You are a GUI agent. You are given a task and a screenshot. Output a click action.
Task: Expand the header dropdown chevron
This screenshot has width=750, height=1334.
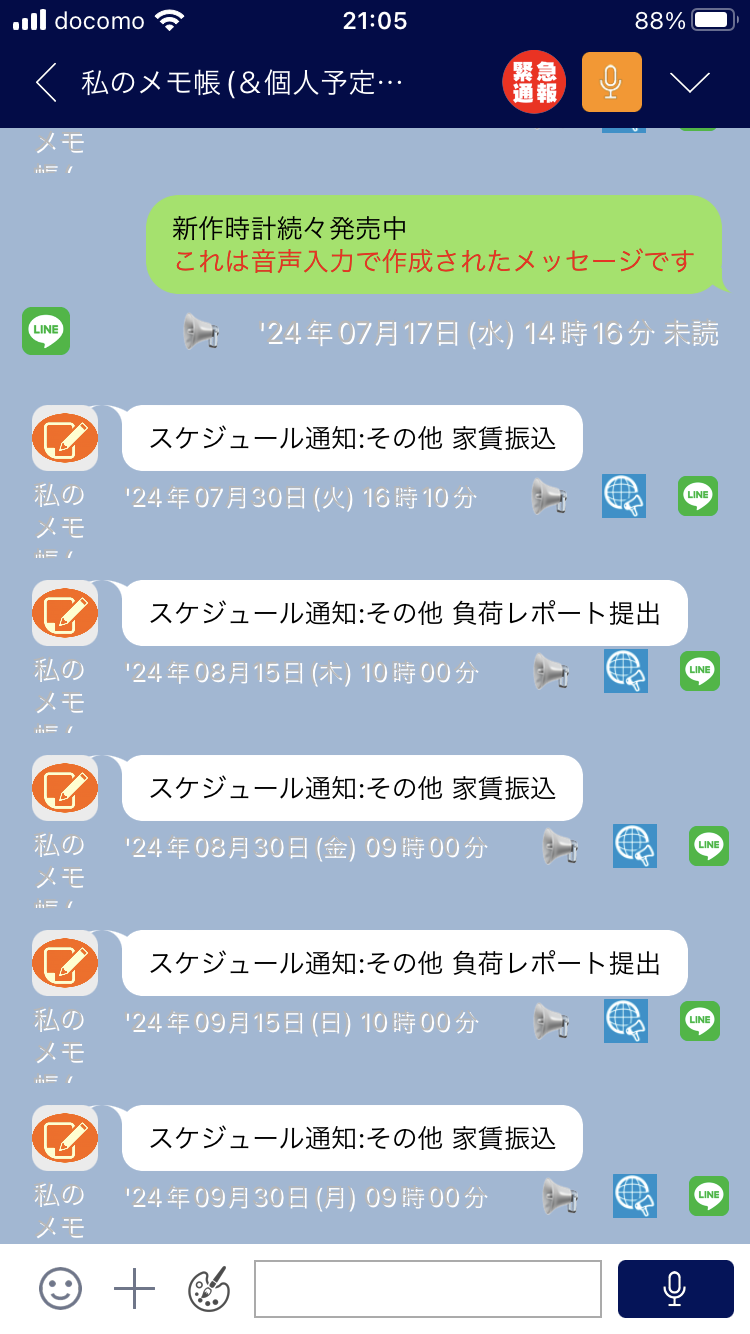[x=690, y=82]
